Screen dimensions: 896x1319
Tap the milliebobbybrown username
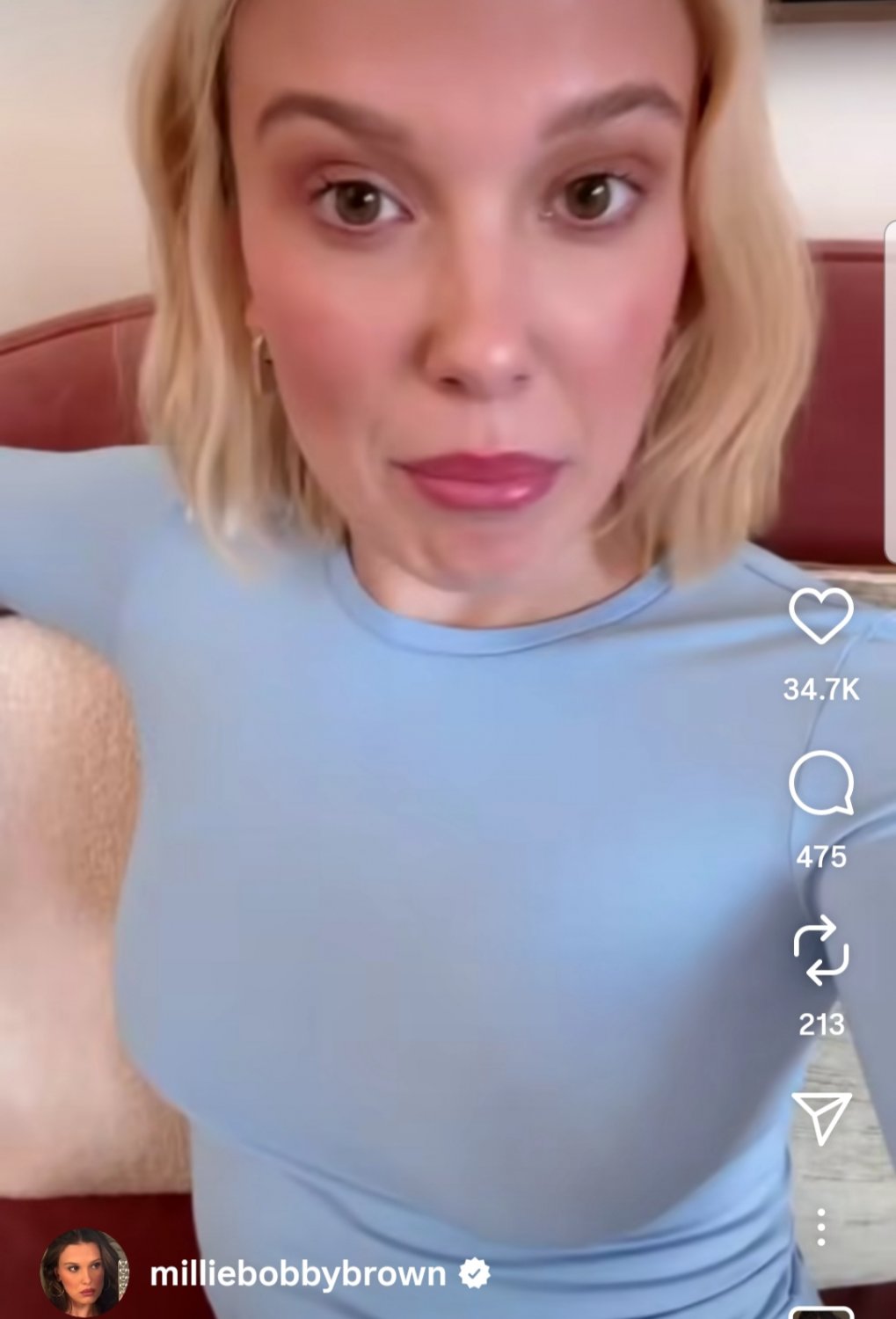pyautogui.click(x=297, y=1273)
